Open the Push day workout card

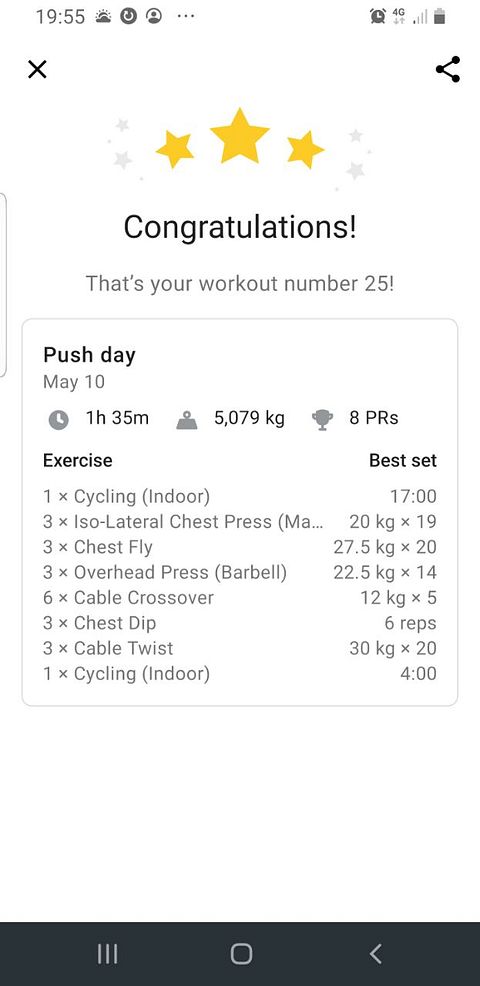(x=240, y=512)
